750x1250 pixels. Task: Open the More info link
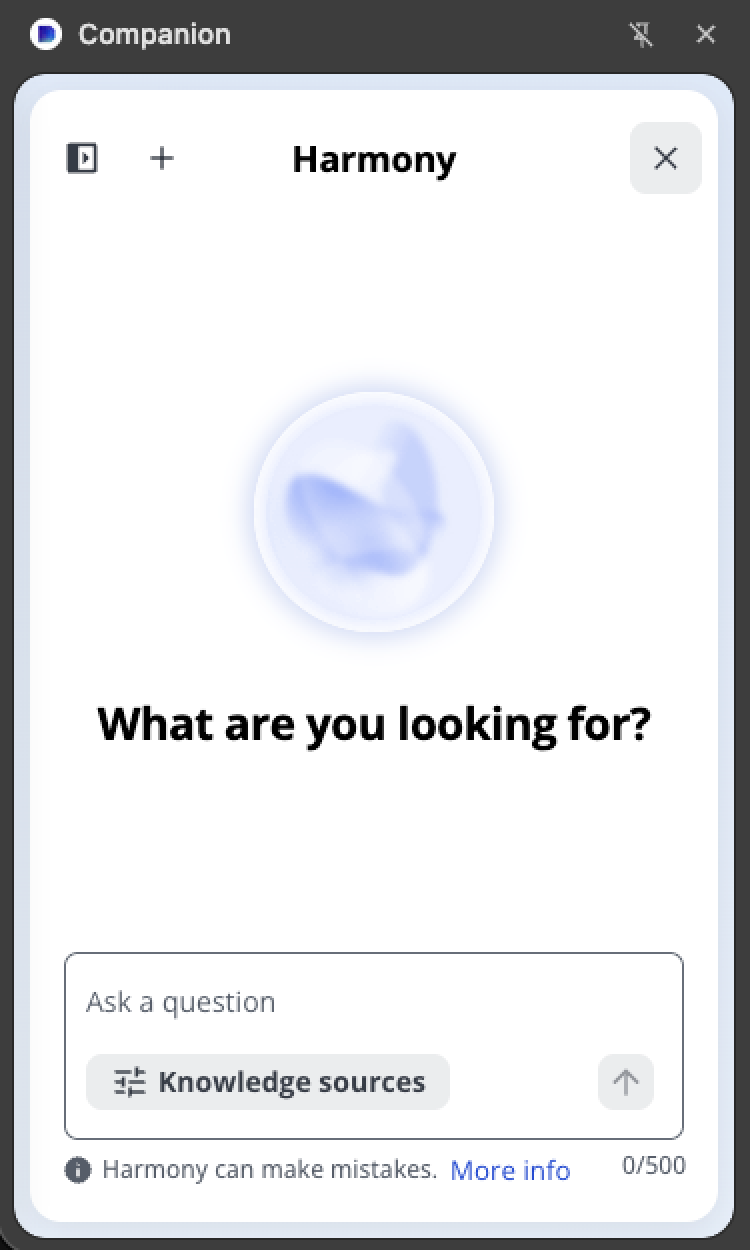(x=510, y=1170)
